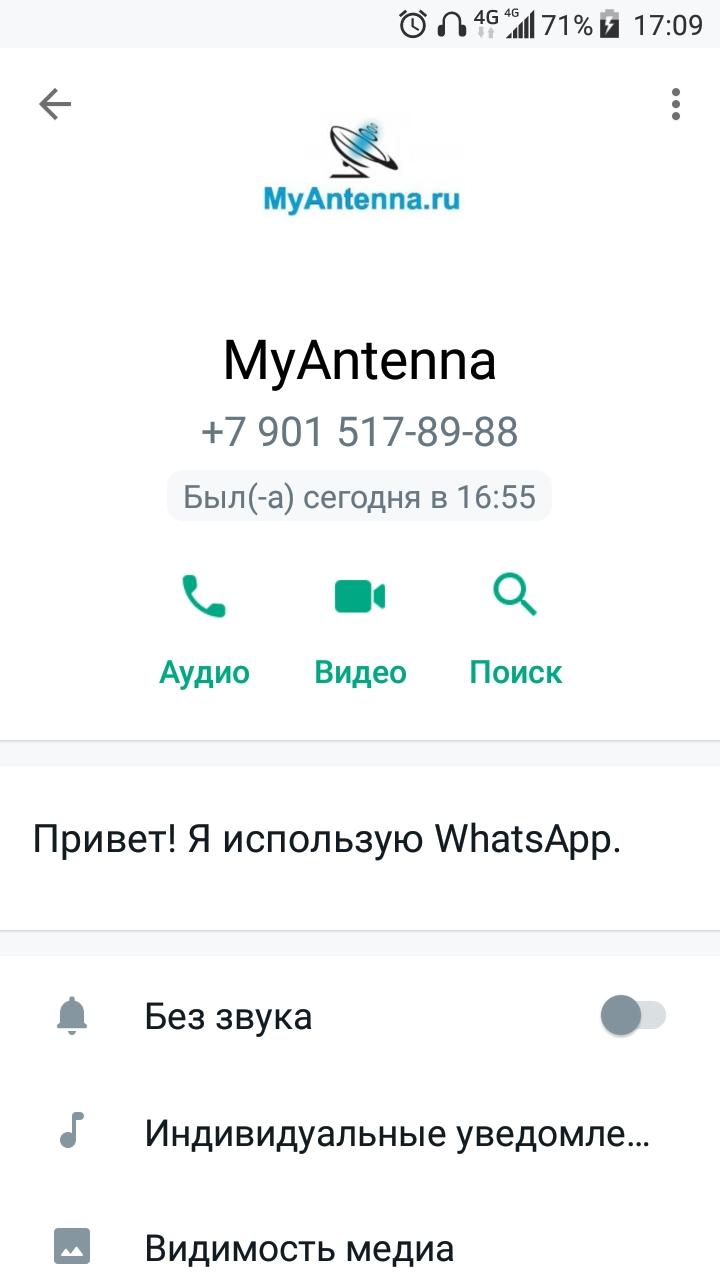
Task: Open Индивидуальные уведомления settings
Action: point(397,1133)
